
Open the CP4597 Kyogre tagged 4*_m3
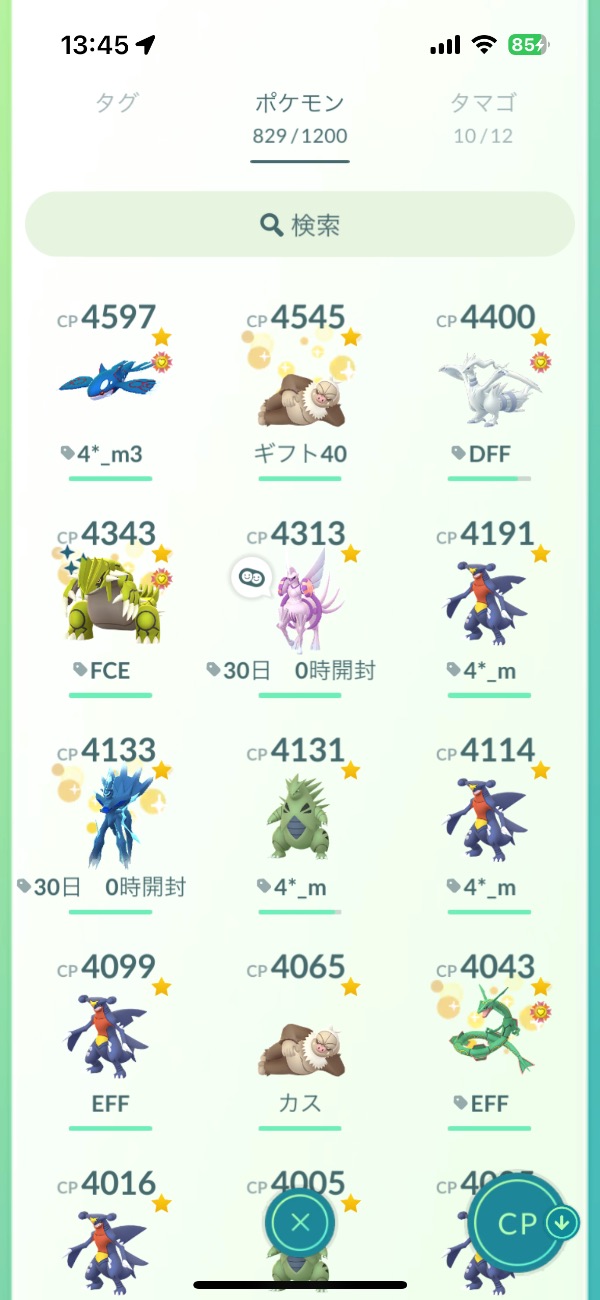(x=110, y=385)
